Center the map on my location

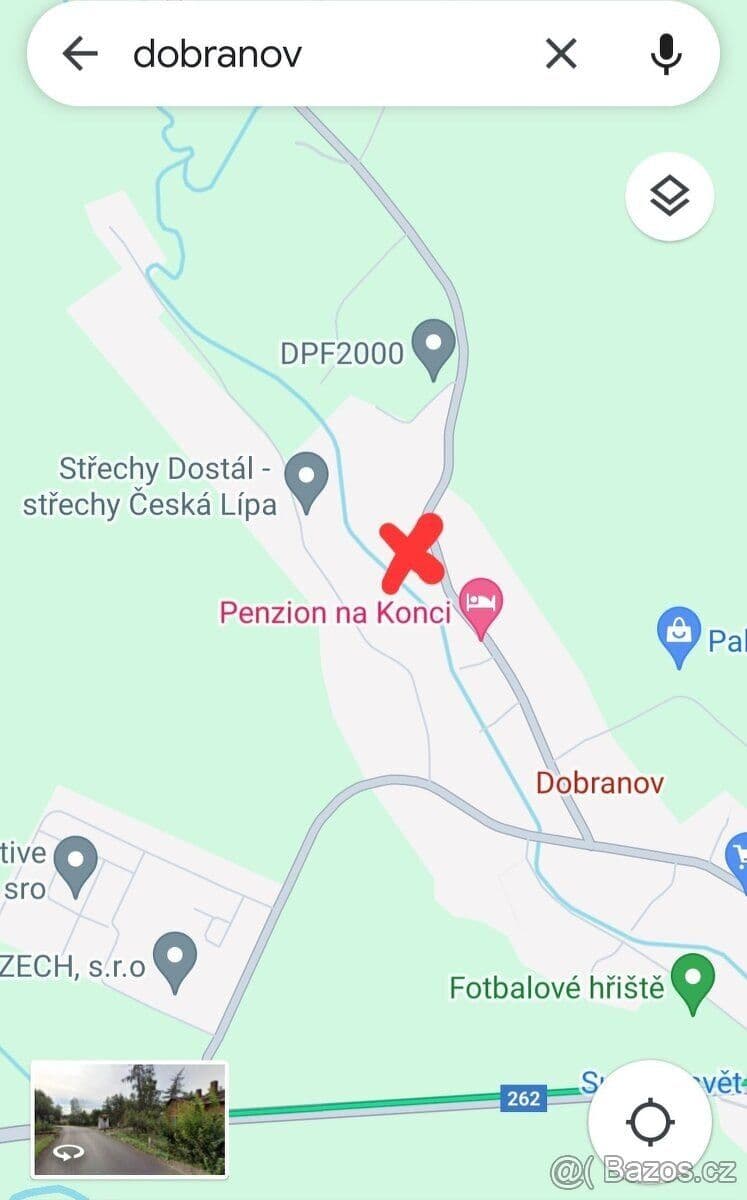(650, 1122)
